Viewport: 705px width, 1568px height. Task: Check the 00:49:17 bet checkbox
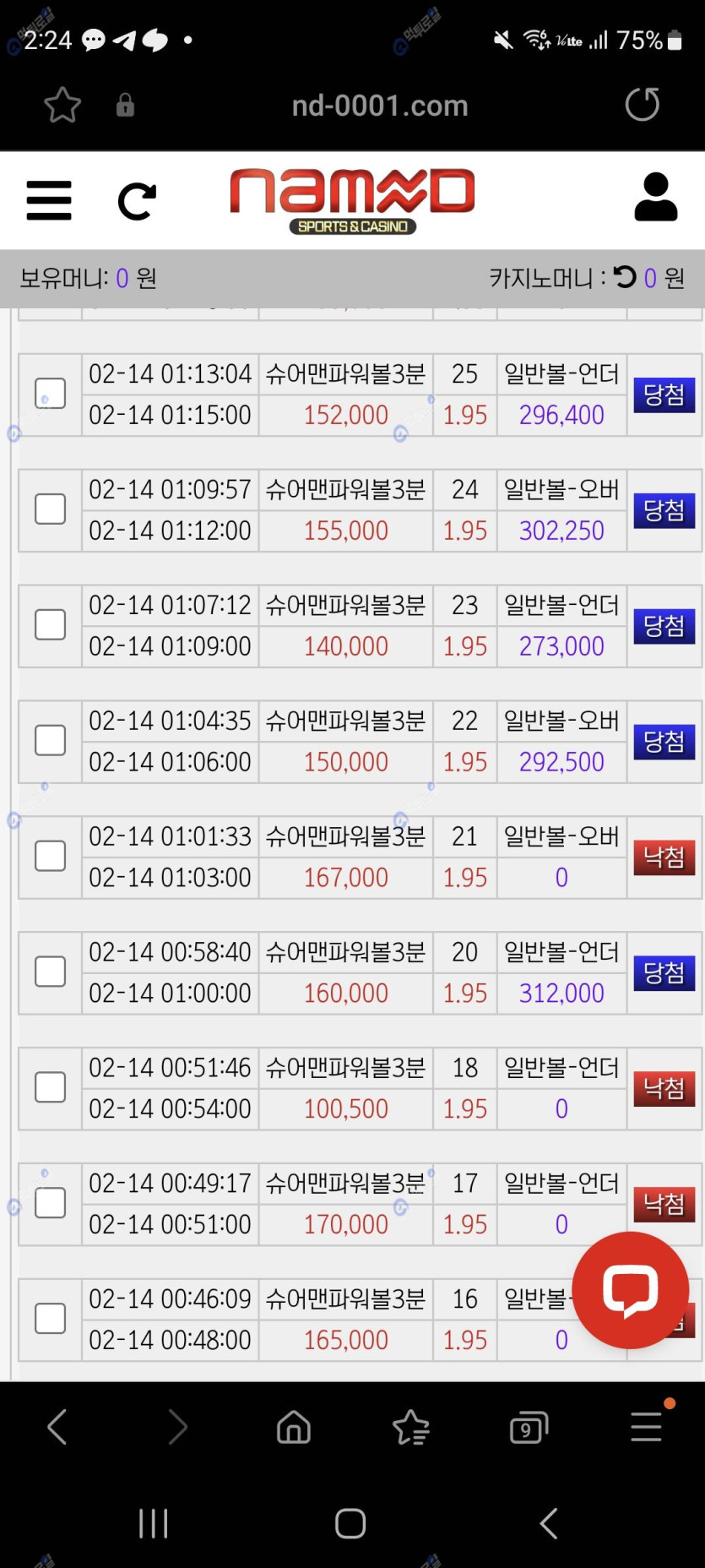point(50,1203)
